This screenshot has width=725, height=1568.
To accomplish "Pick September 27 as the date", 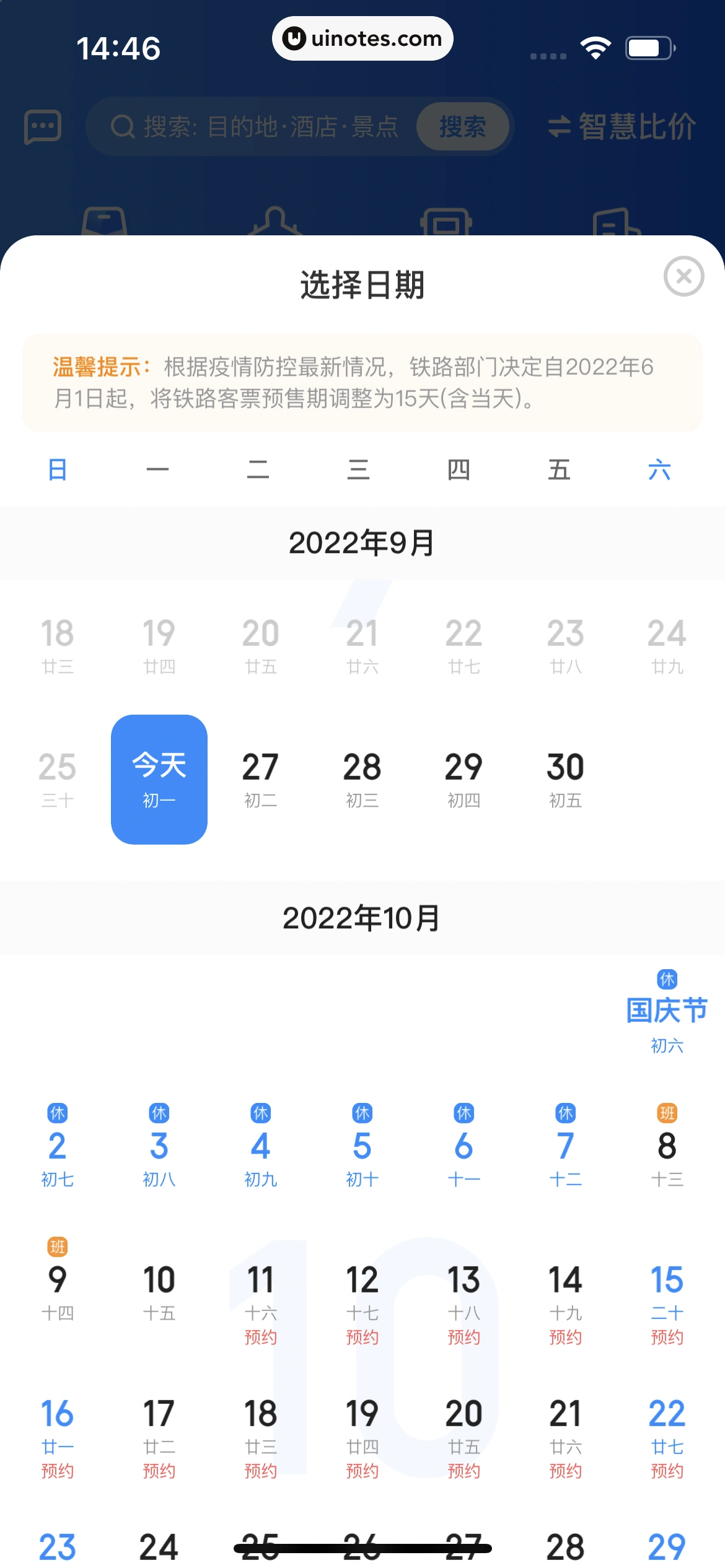I will click(260, 779).
